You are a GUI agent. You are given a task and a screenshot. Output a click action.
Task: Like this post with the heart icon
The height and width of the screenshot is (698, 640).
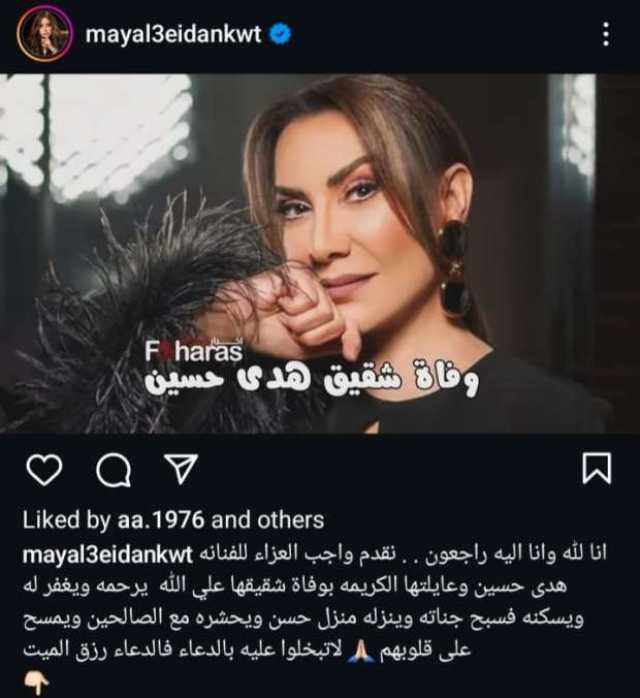(x=45, y=468)
